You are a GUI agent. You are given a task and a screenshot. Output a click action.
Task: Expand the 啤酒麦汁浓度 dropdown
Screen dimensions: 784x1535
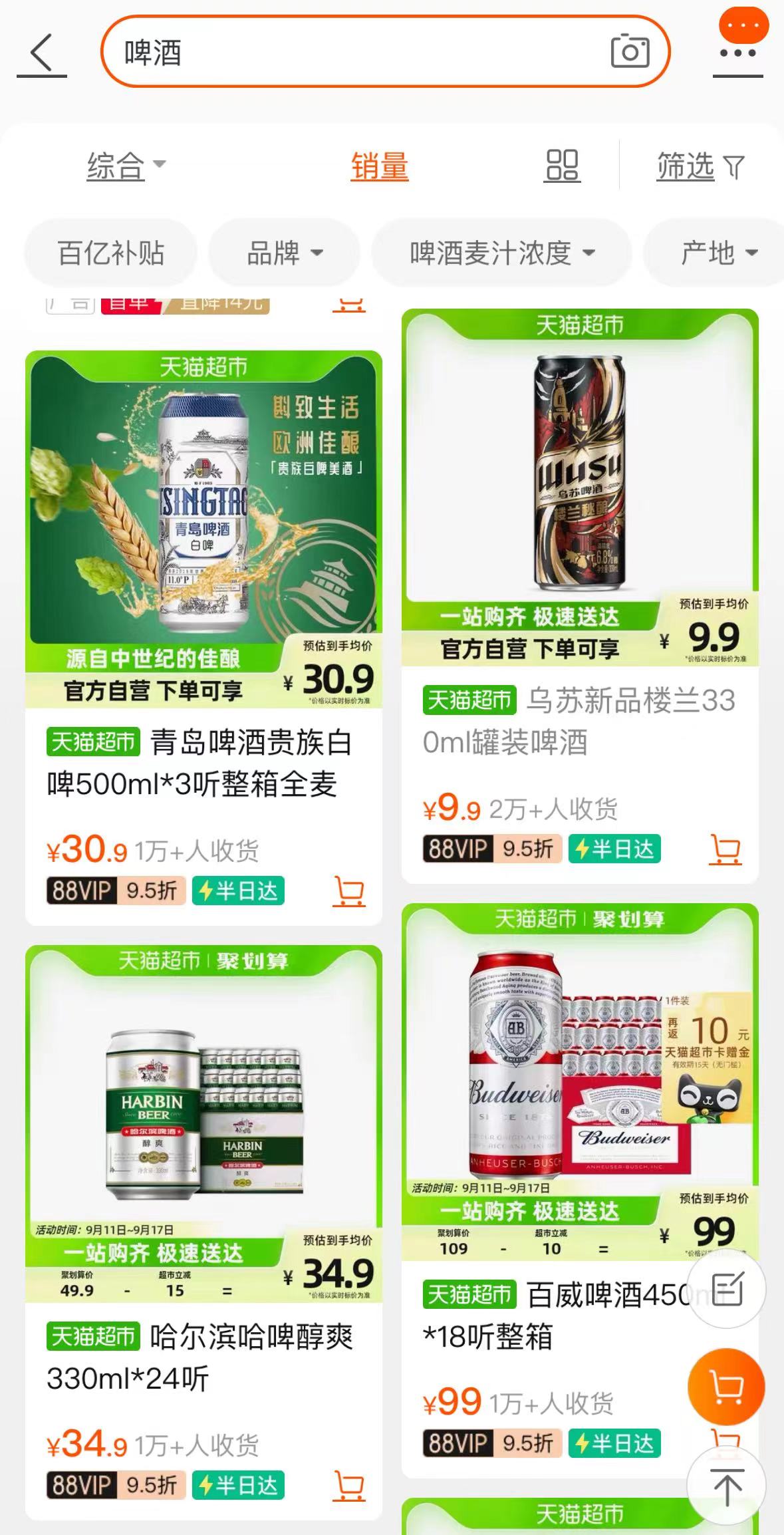(501, 253)
